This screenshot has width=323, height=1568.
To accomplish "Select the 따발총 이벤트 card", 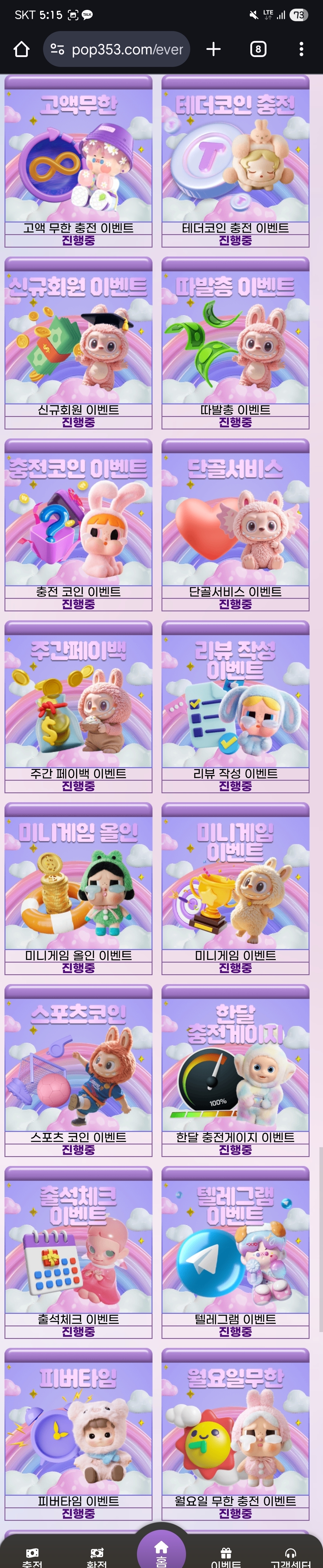I will click(x=235, y=343).
